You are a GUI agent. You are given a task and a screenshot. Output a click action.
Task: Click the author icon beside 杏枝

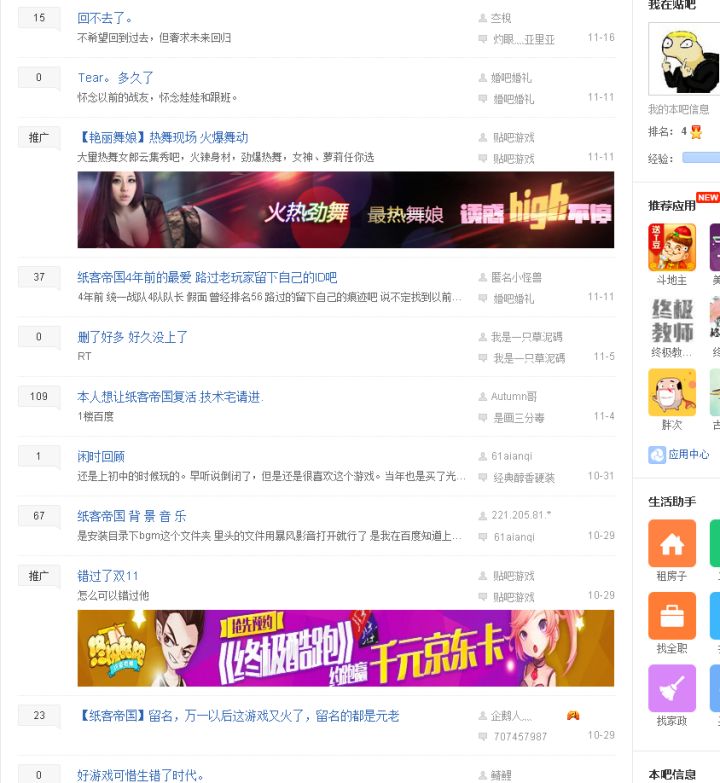pos(481,18)
